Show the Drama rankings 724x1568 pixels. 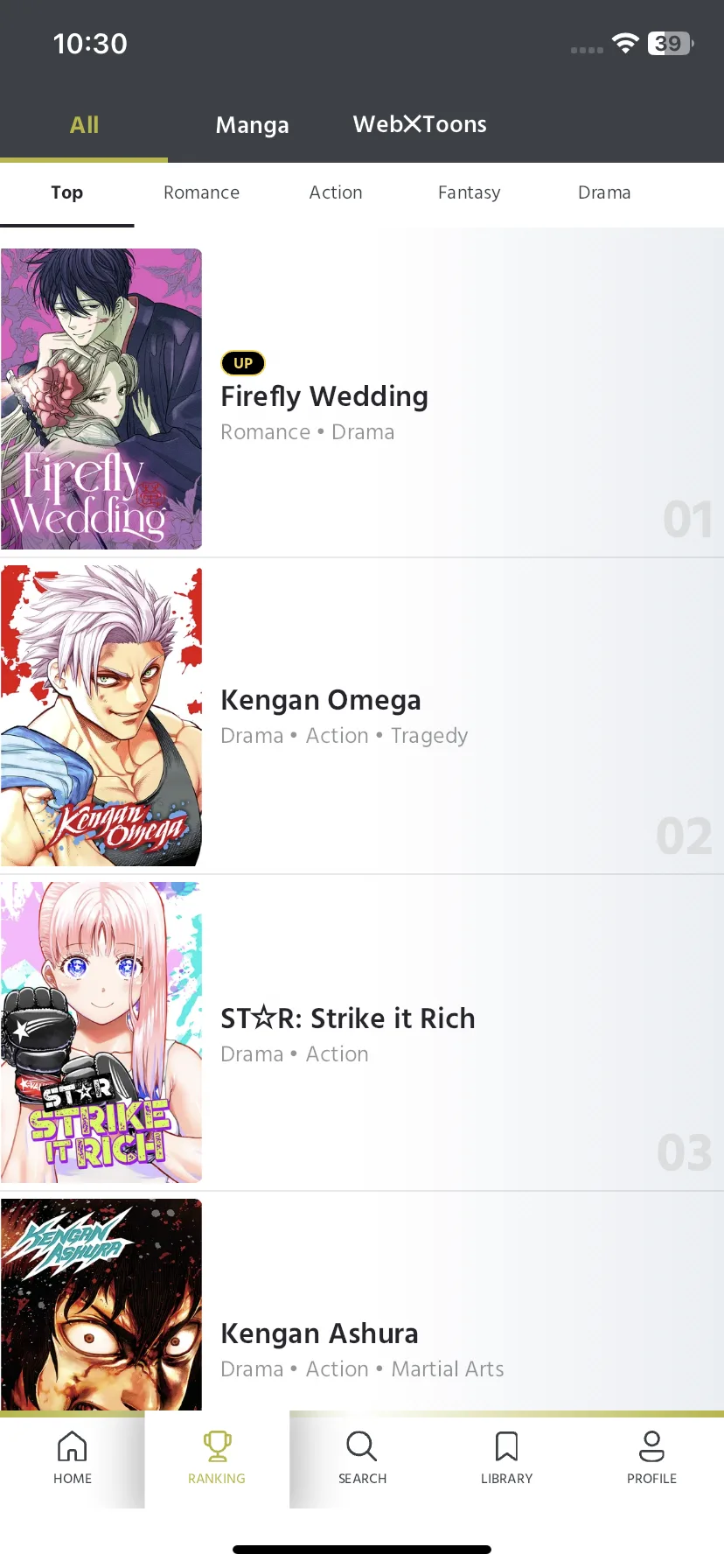pyautogui.click(x=604, y=193)
